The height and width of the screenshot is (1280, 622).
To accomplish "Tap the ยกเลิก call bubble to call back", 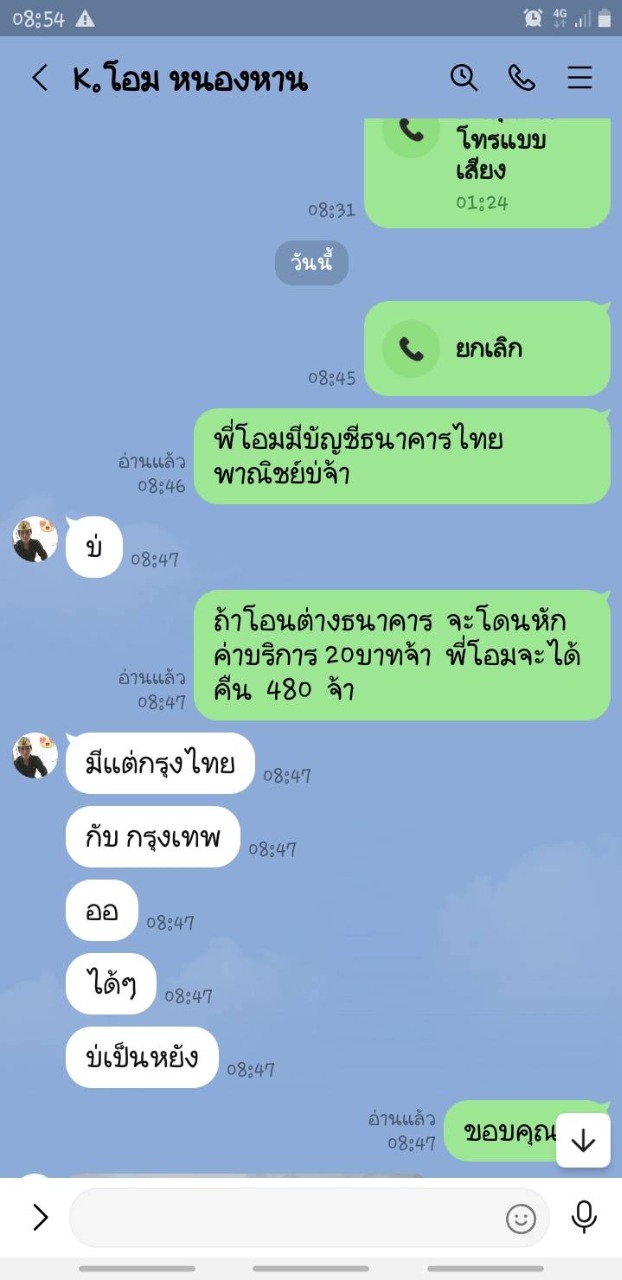I will tap(487, 349).
